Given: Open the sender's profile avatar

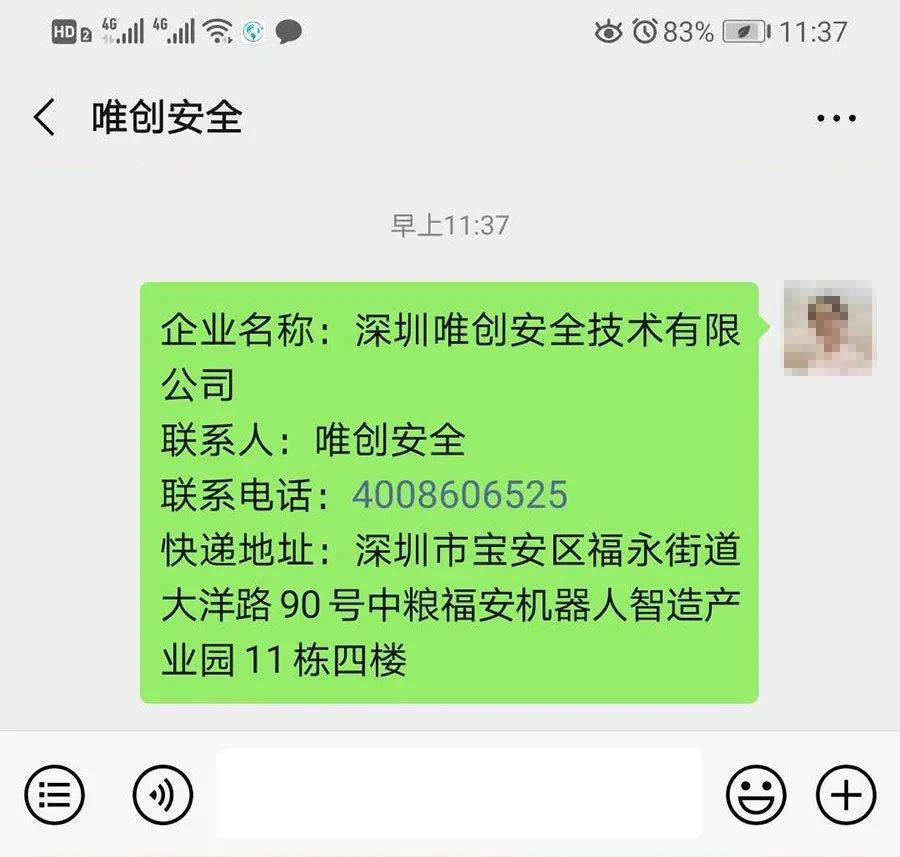Looking at the screenshot, I should coord(828,328).
